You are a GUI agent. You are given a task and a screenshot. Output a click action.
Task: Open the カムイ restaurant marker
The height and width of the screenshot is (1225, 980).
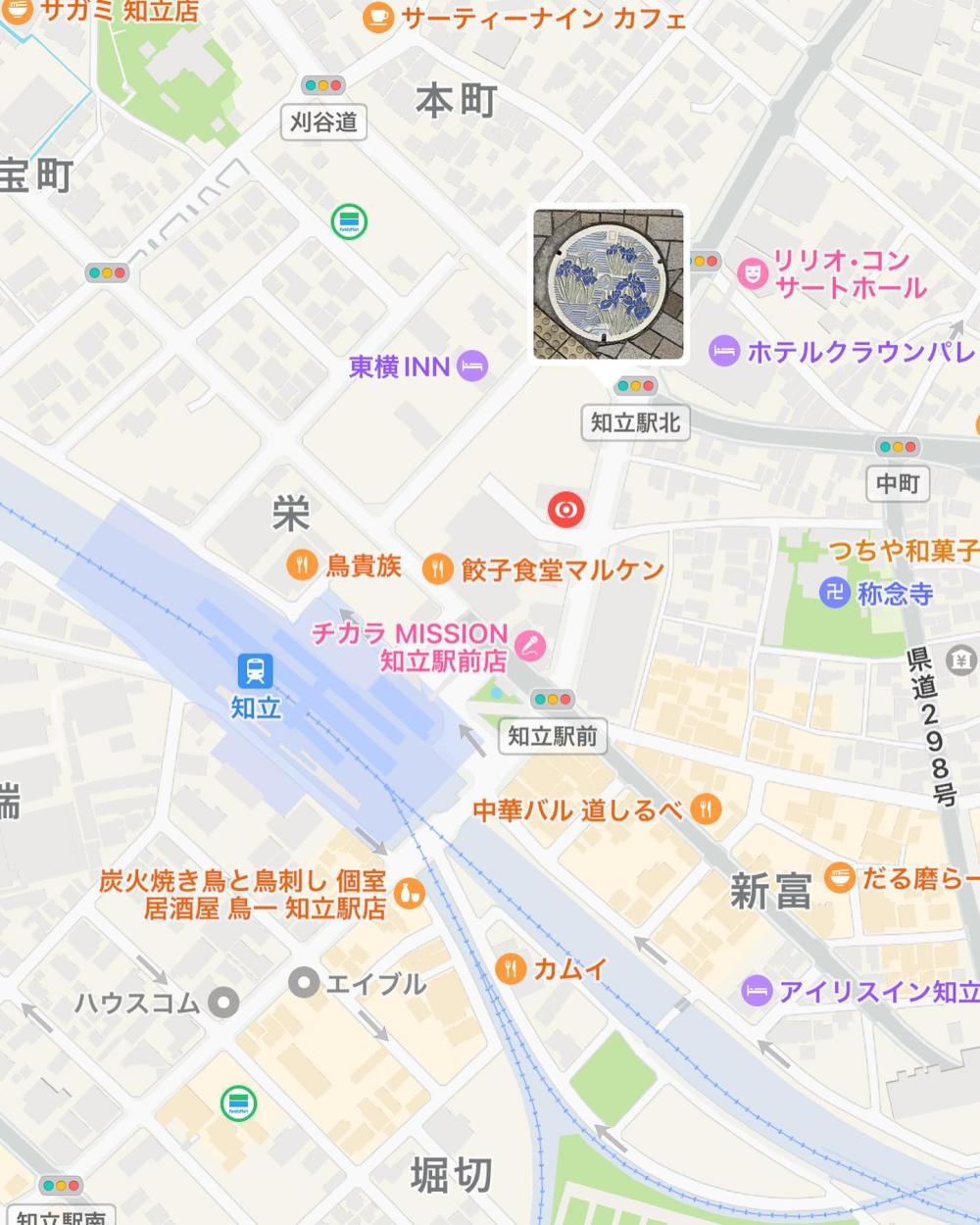coord(509,968)
